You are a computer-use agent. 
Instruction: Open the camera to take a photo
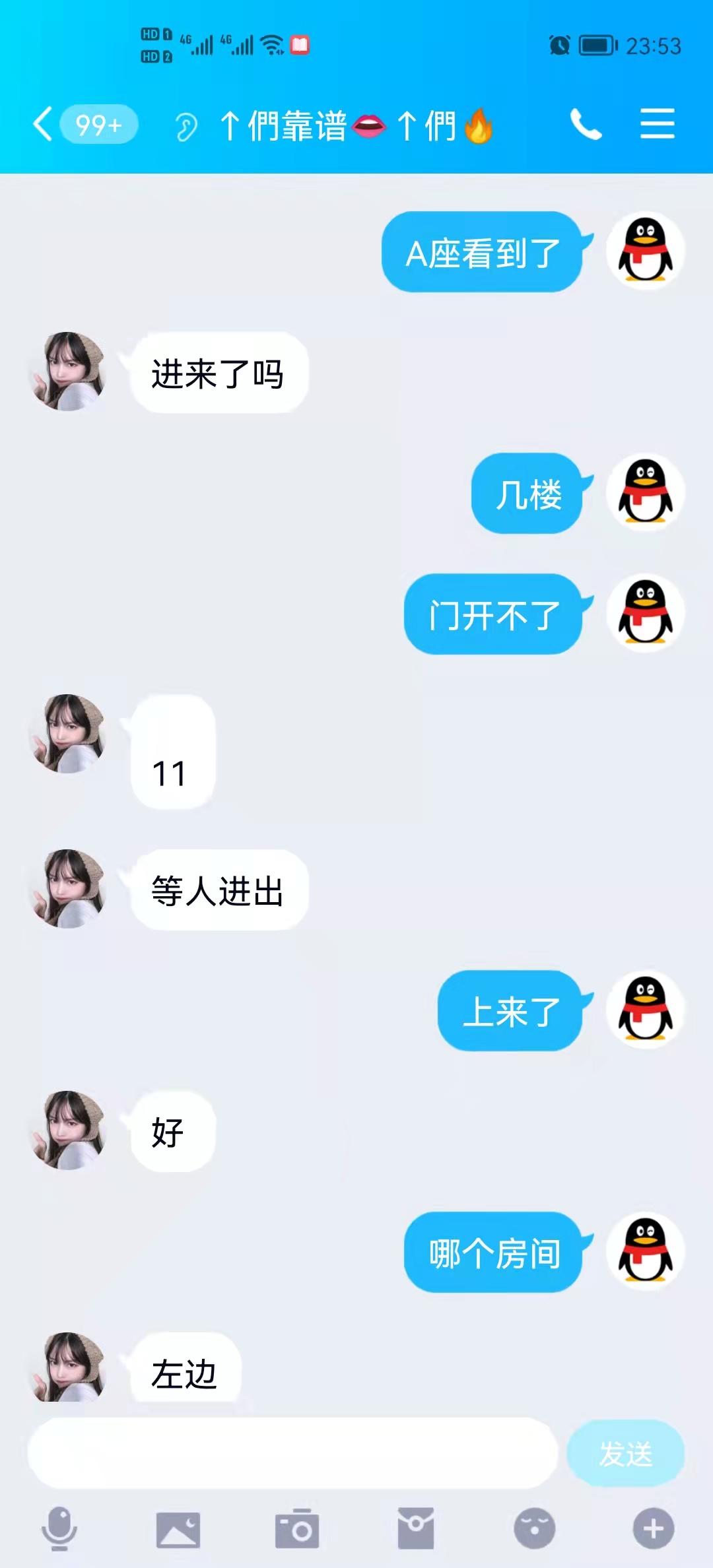(x=297, y=1528)
